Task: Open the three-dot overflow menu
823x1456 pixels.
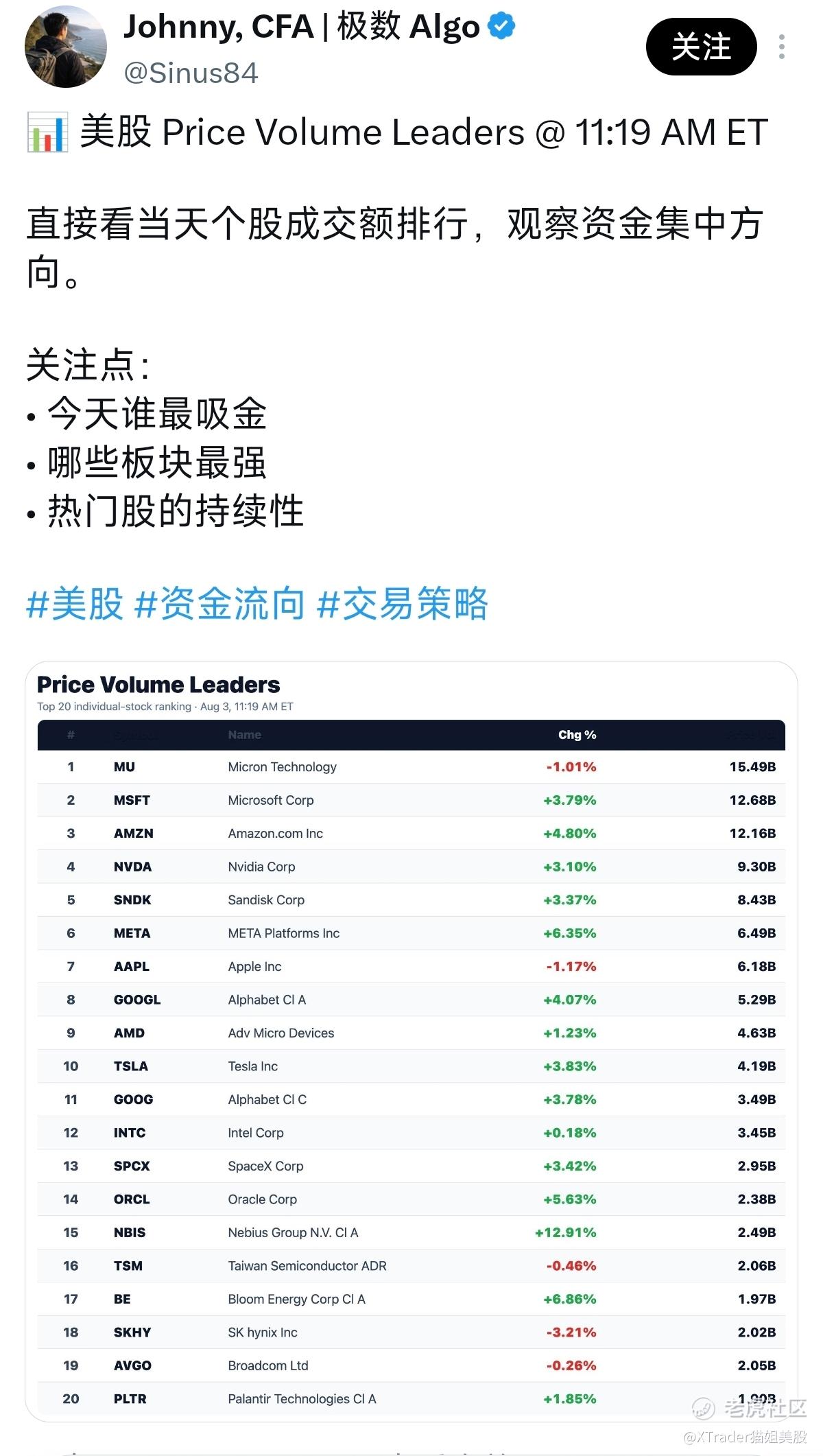Action: tap(782, 47)
